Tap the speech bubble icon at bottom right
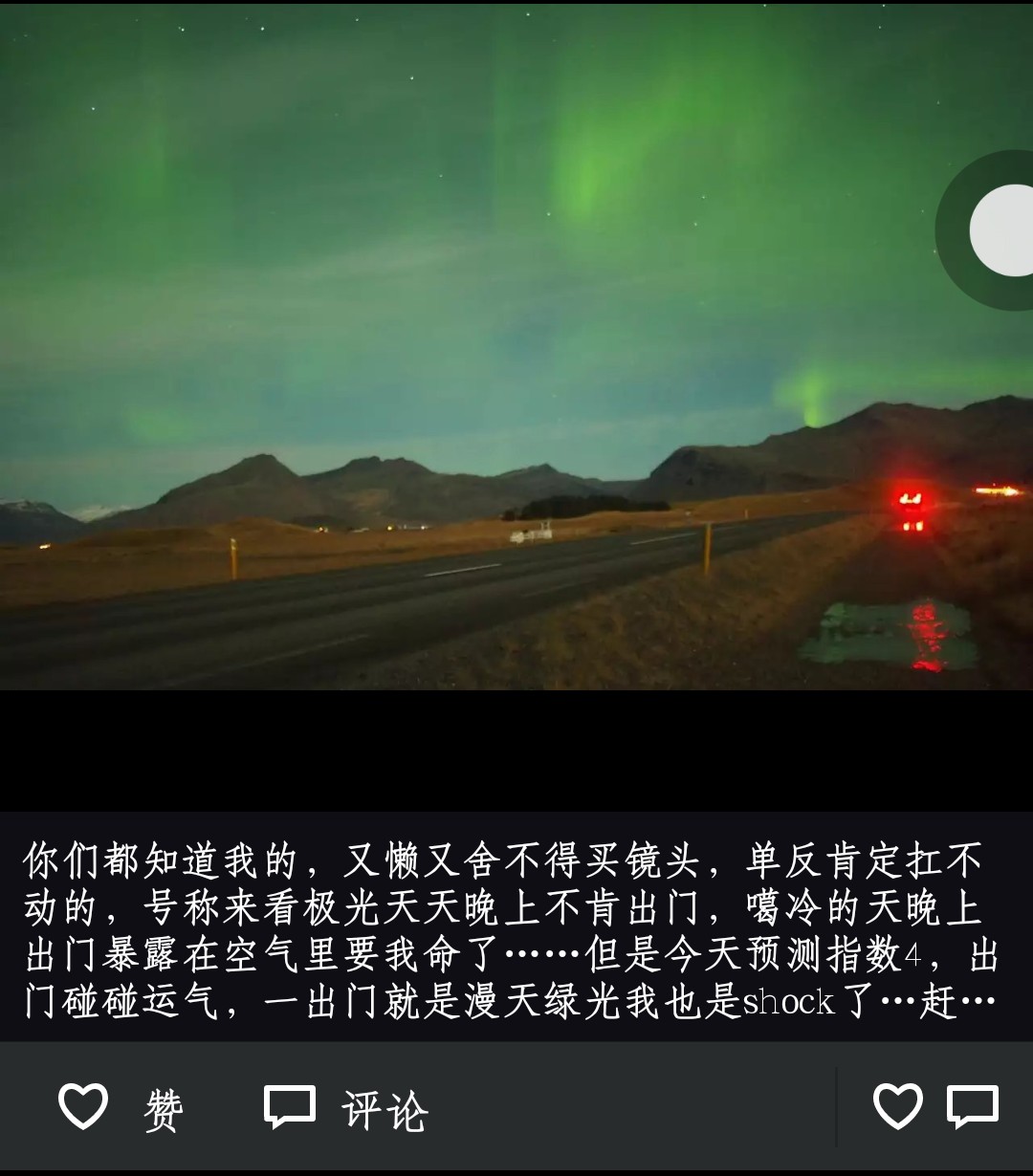The height and width of the screenshot is (1176, 1033). [973, 1106]
